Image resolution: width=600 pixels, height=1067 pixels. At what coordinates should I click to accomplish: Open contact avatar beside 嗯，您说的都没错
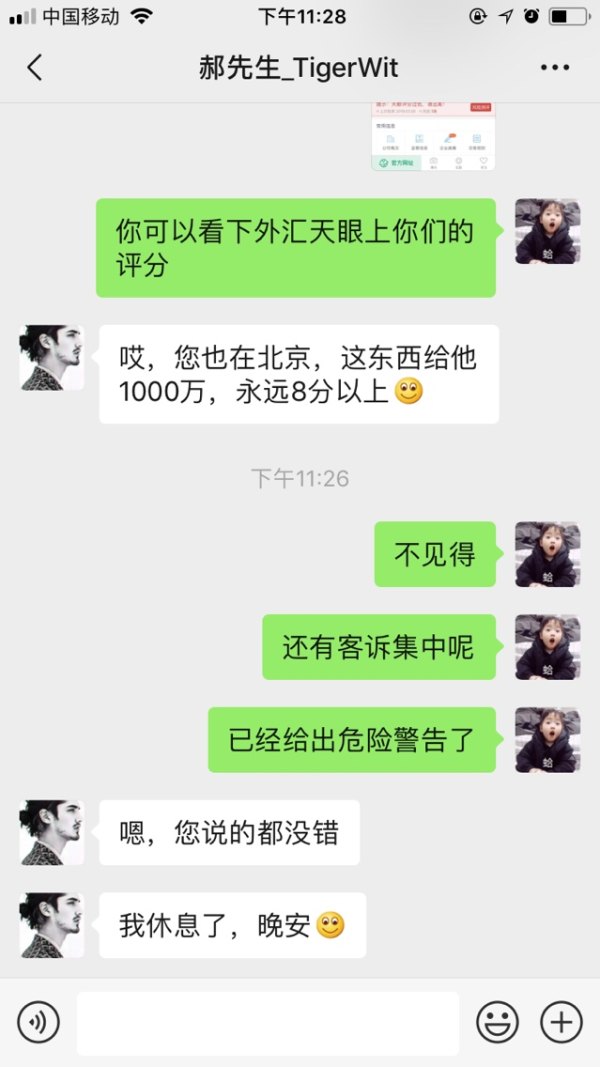coord(52,832)
